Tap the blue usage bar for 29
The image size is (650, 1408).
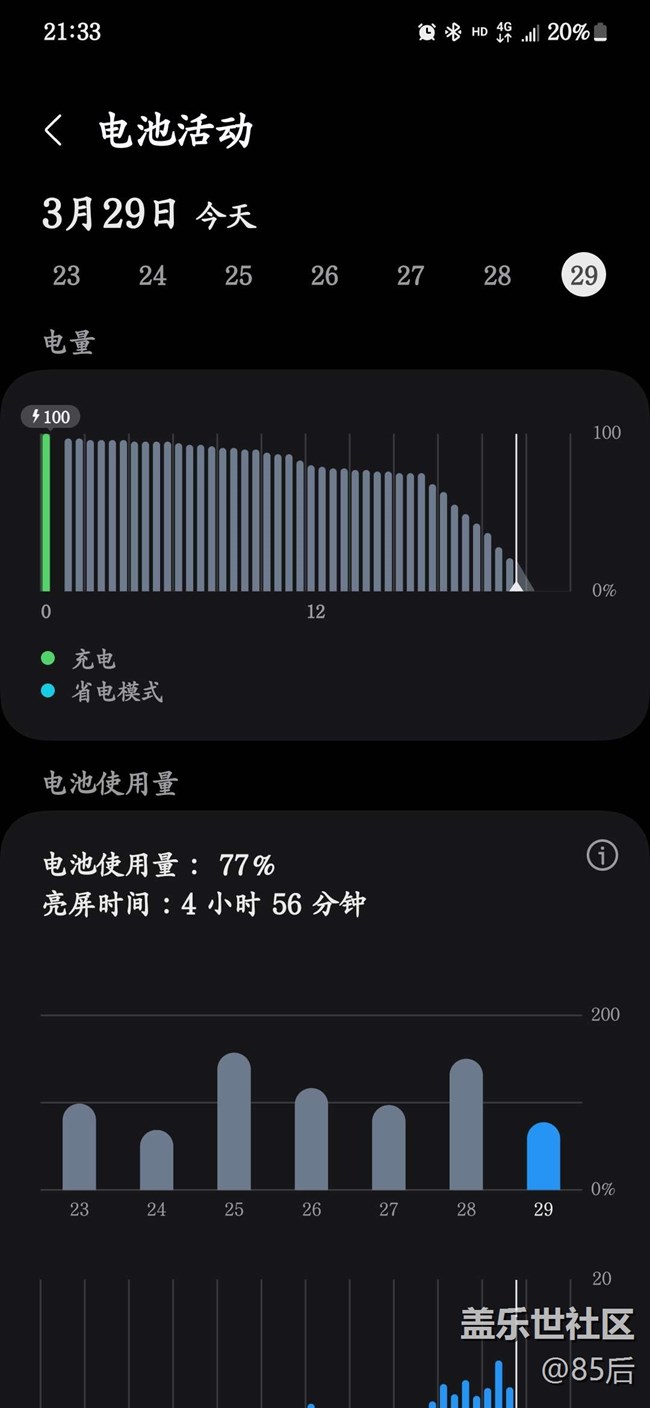pos(543,1156)
